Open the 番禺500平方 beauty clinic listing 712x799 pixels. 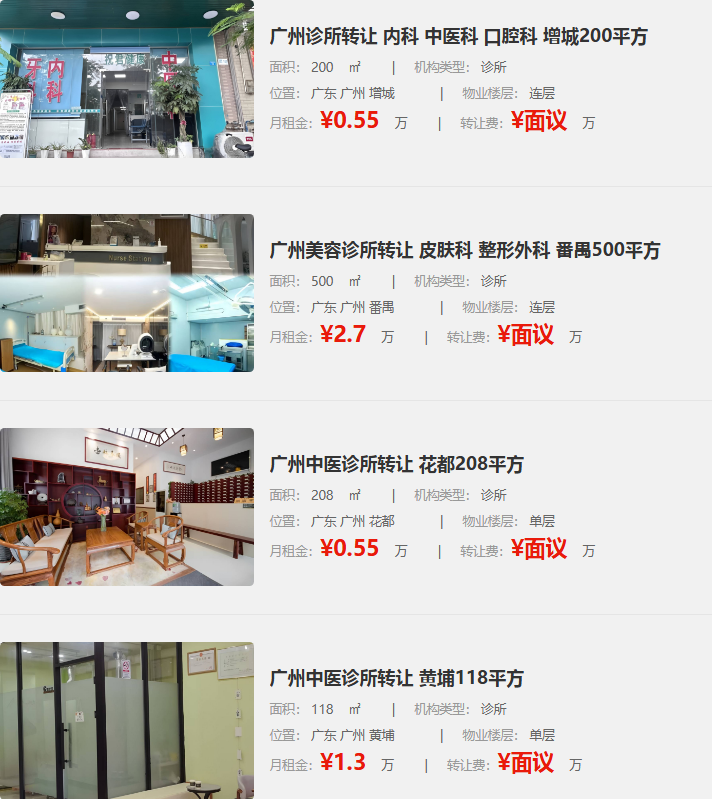point(464,251)
